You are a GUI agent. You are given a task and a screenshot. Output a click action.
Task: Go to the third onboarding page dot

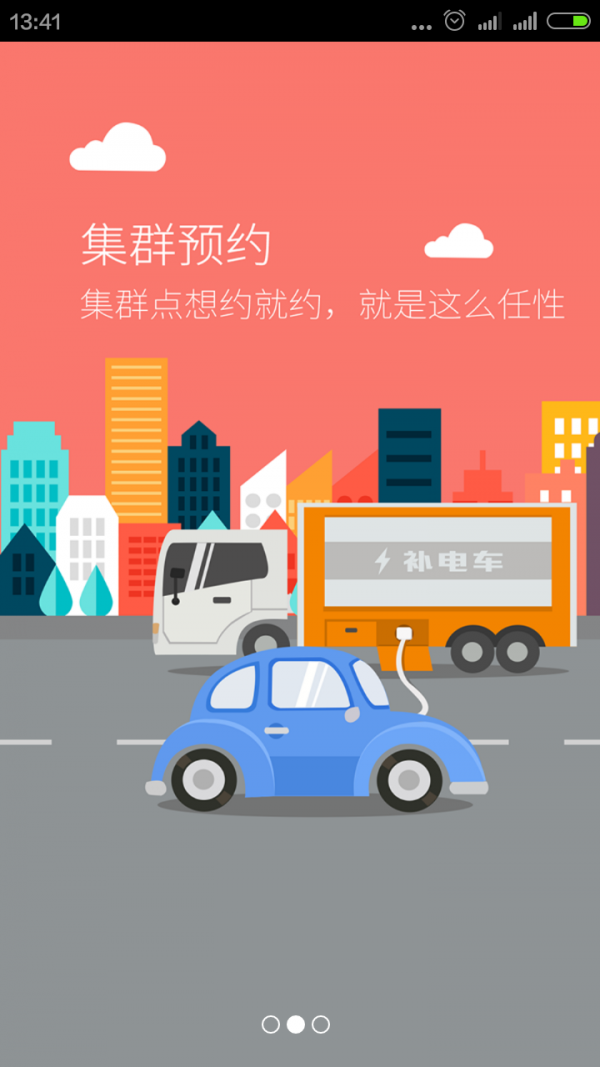point(320,1024)
